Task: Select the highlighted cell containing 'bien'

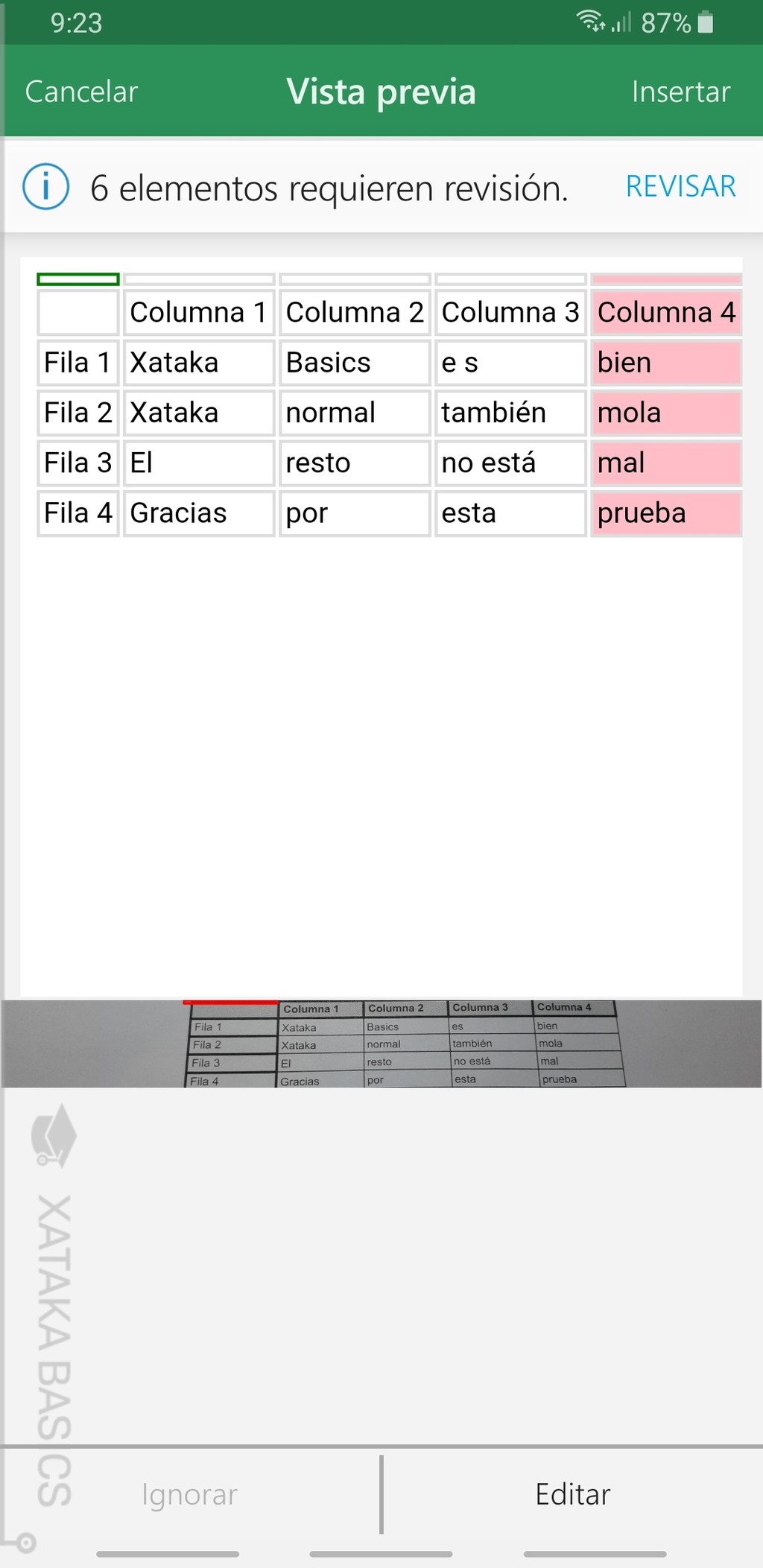Action: click(665, 362)
